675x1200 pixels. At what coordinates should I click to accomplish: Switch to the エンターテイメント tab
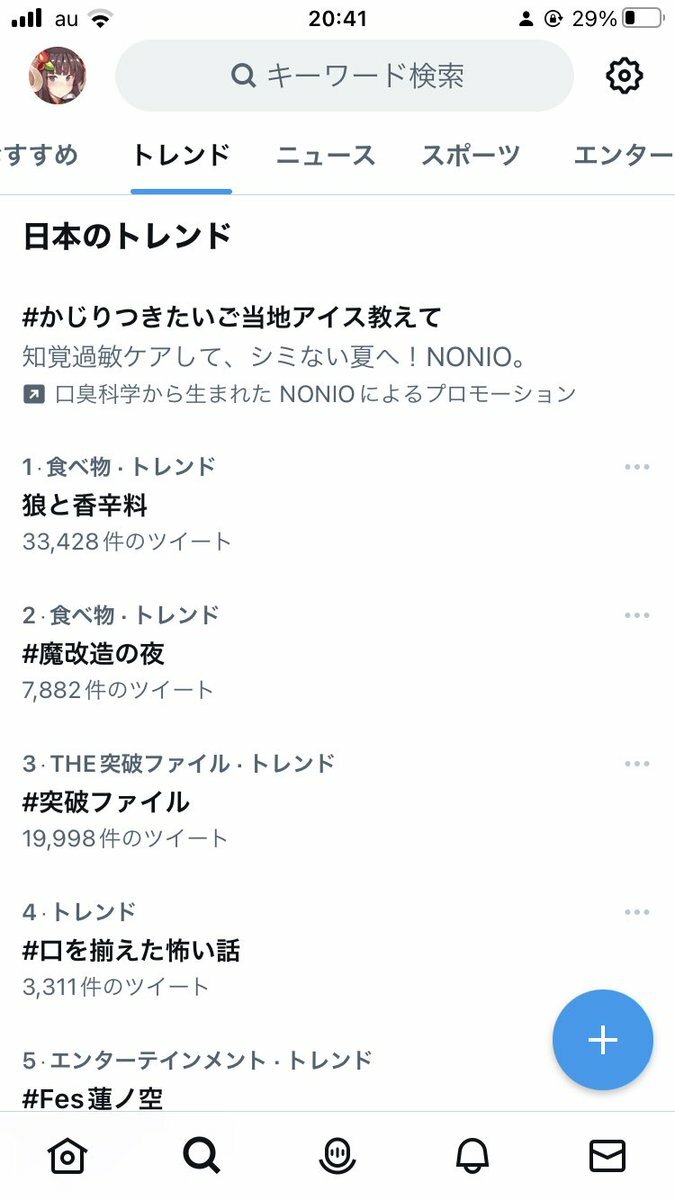(x=622, y=155)
